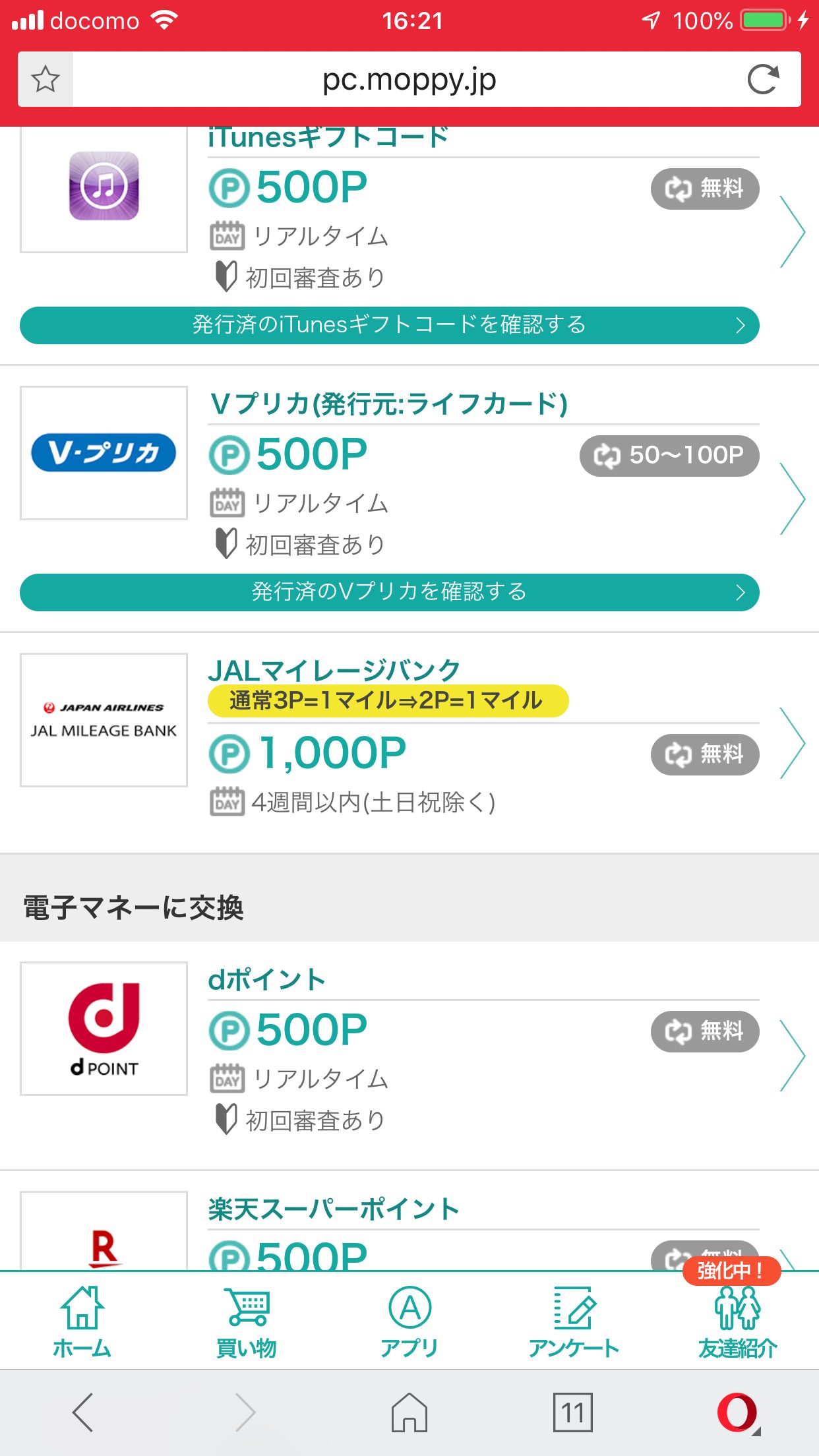Show the 11 open browser tabs
The image size is (819, 1456).
point(573,1412)
